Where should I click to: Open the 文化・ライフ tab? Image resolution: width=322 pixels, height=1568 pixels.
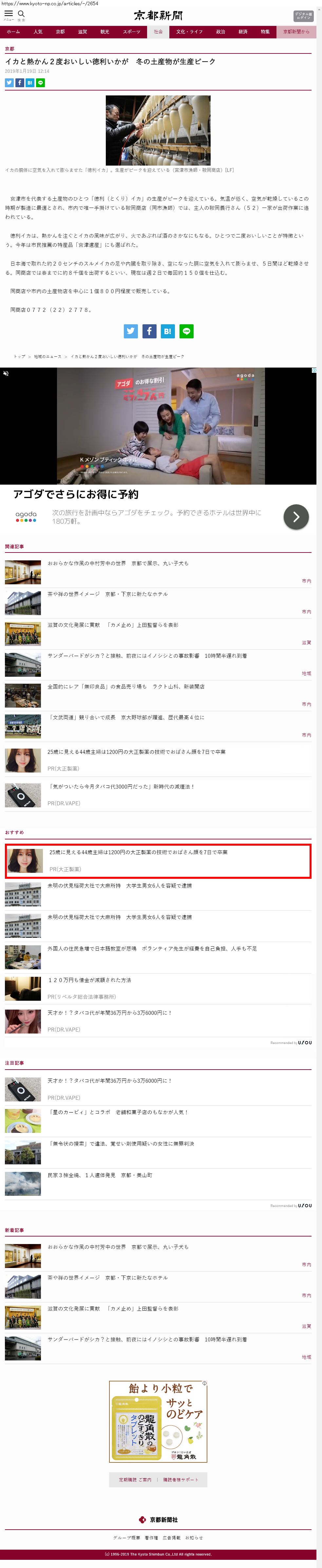(189, 32)
